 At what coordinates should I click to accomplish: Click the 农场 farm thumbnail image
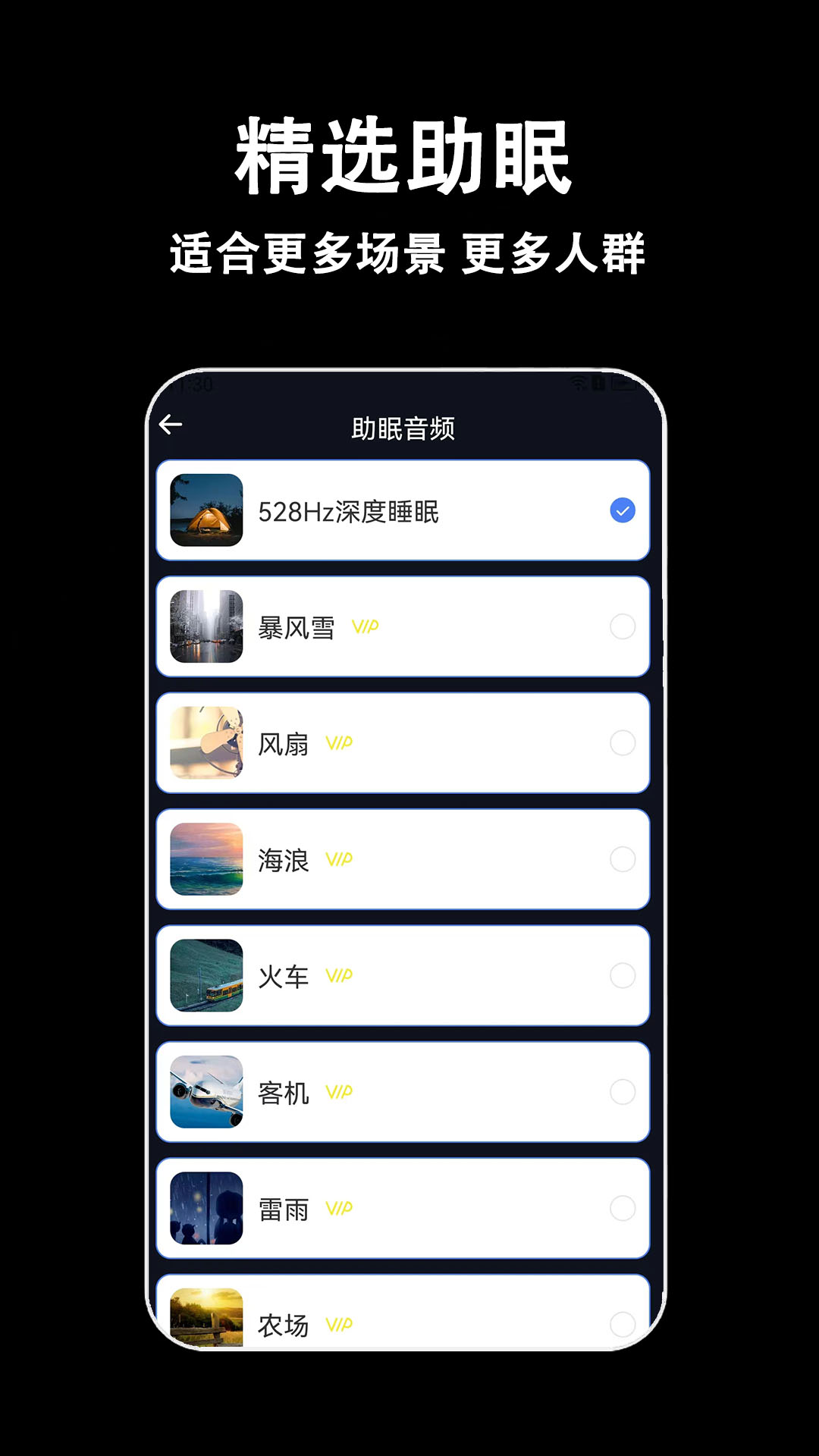pyautogui.click(x=205, y=1323)
